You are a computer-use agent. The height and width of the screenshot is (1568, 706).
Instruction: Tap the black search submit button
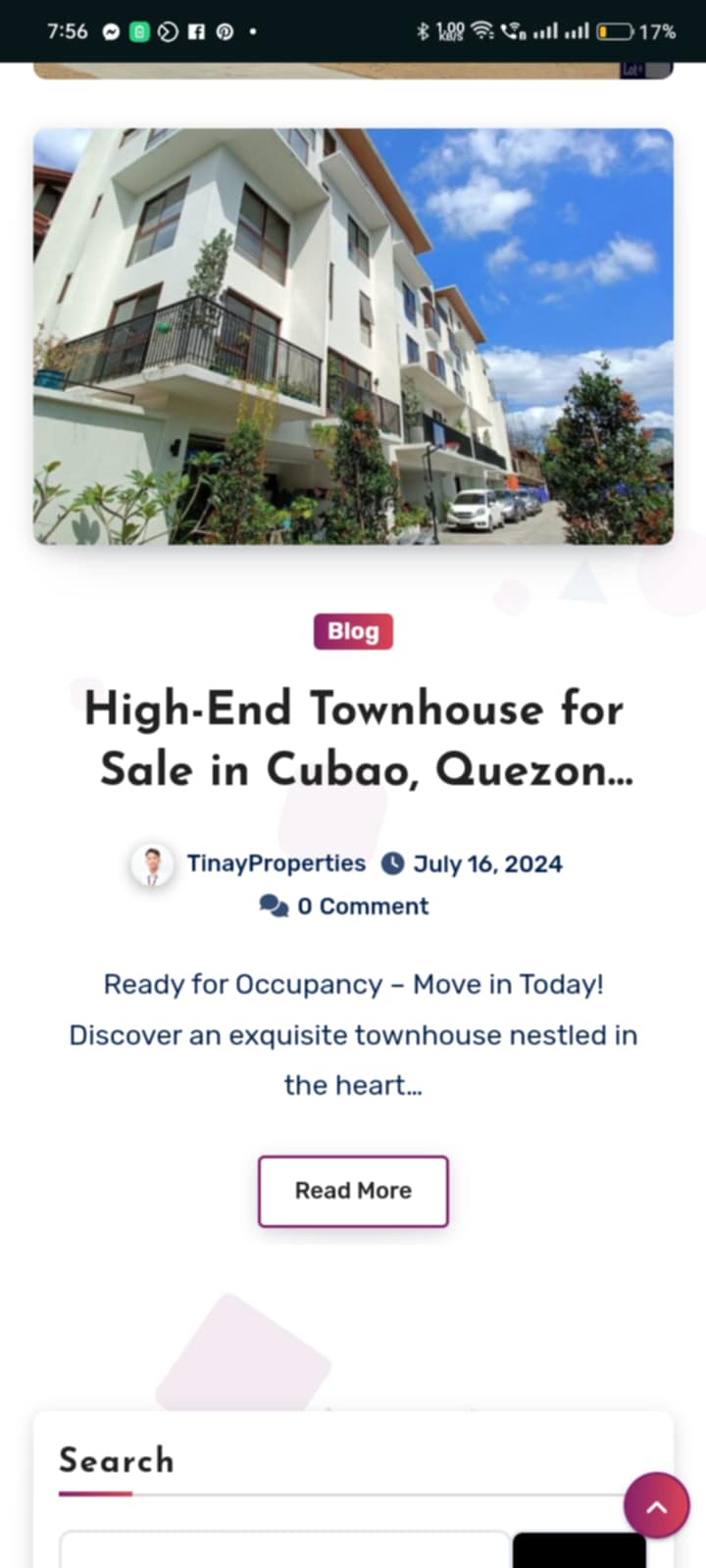point(579,1551)
